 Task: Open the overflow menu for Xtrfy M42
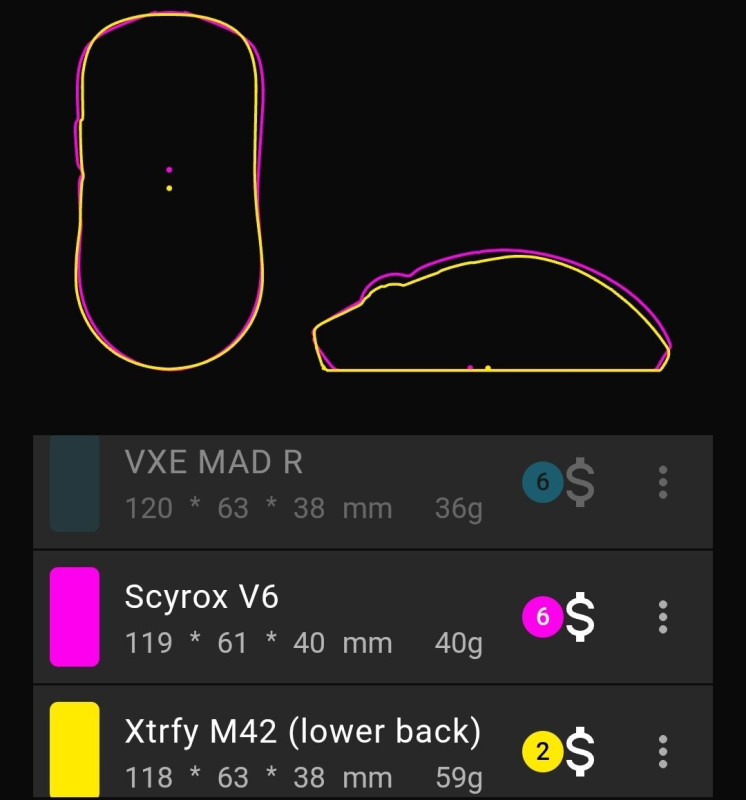coord(662,751)
